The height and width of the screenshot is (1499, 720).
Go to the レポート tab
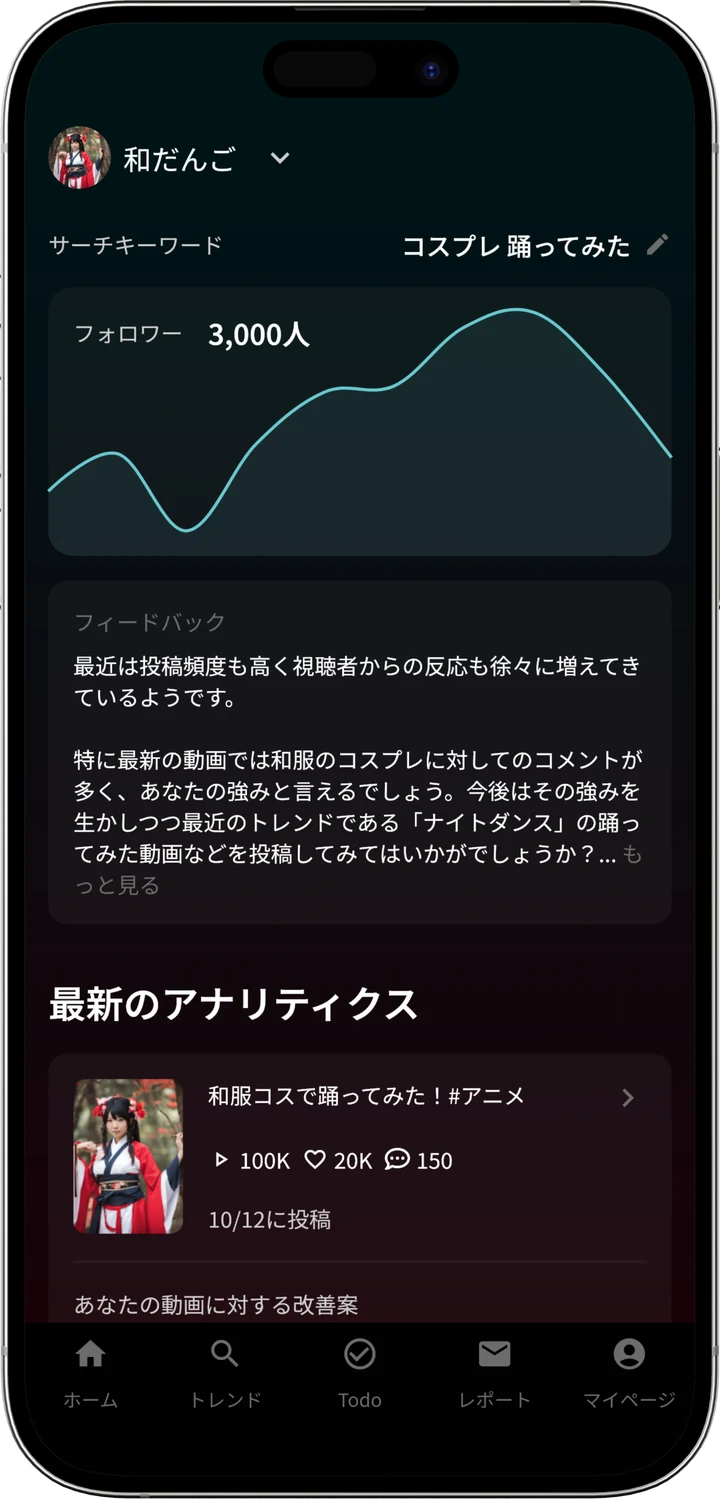(x=494, y=1372)
